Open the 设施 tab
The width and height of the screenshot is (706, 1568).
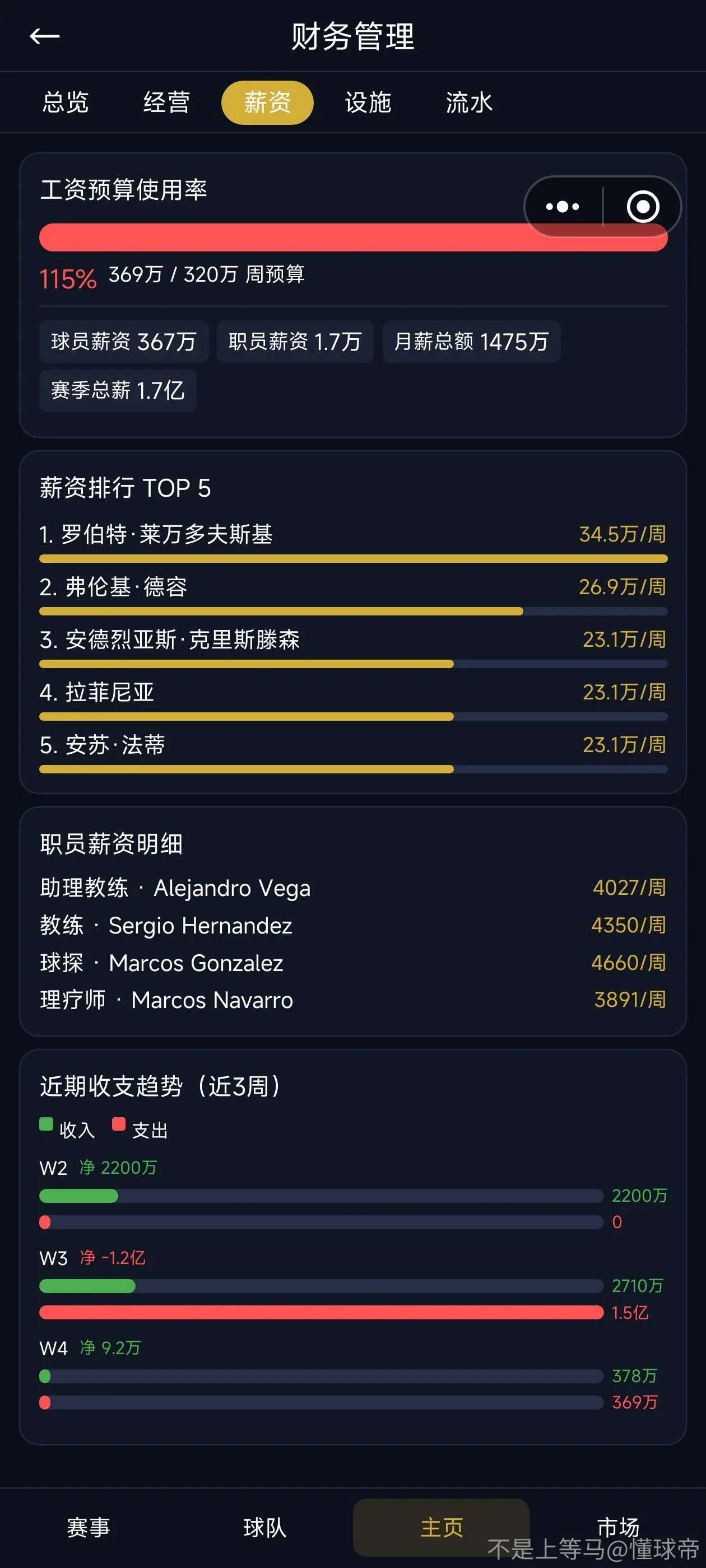(x=368, y=102)
